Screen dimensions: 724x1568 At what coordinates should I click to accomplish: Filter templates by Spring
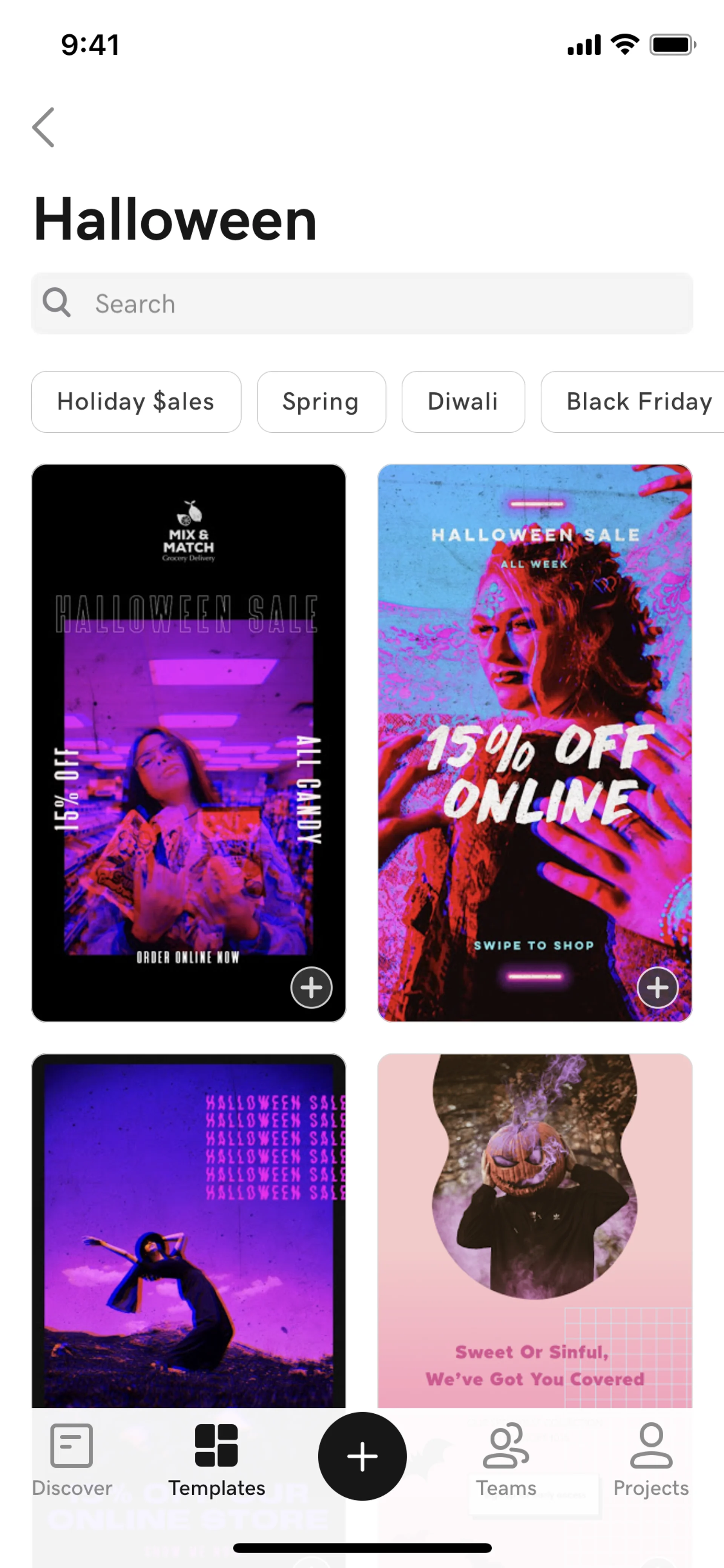[x=321, y=402]
